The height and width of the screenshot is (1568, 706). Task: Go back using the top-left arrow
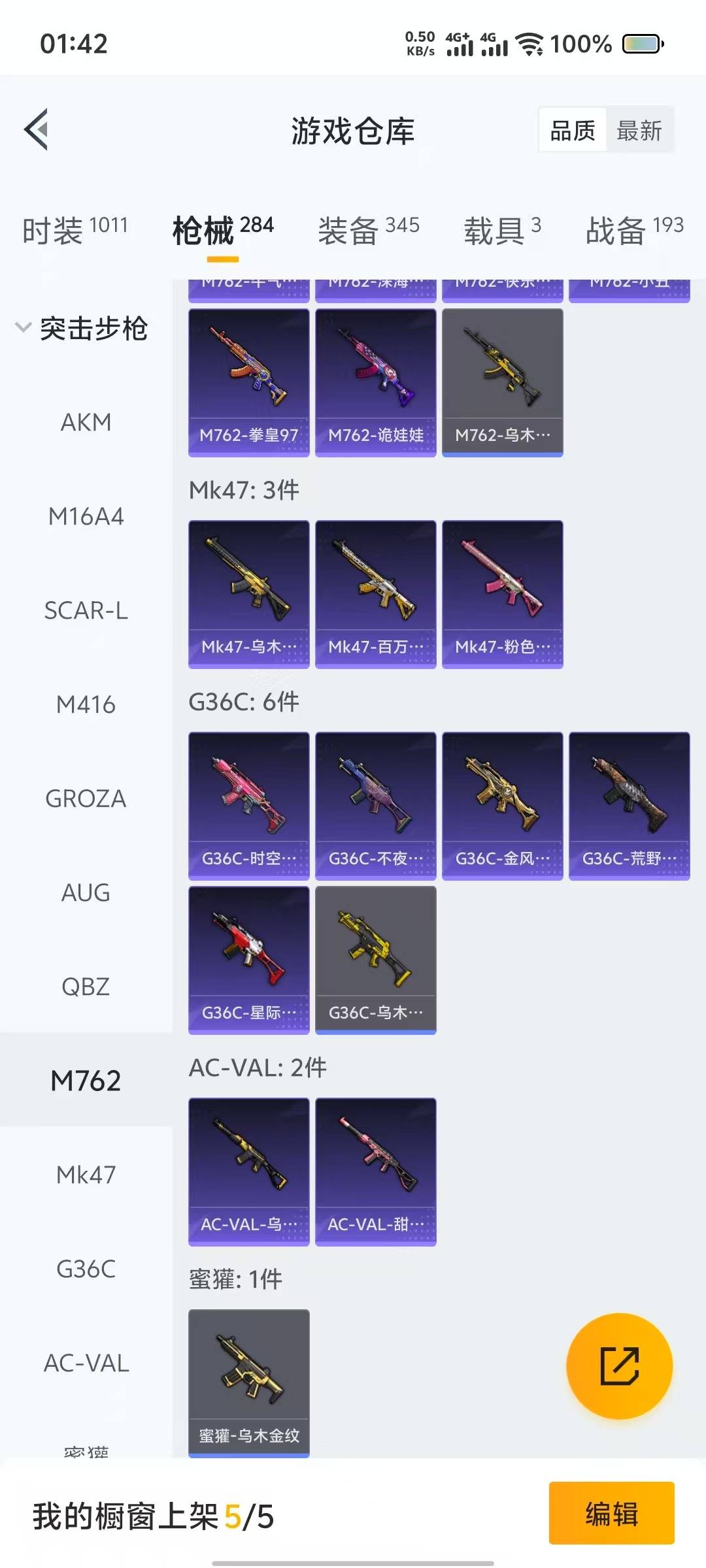(37, 129)
